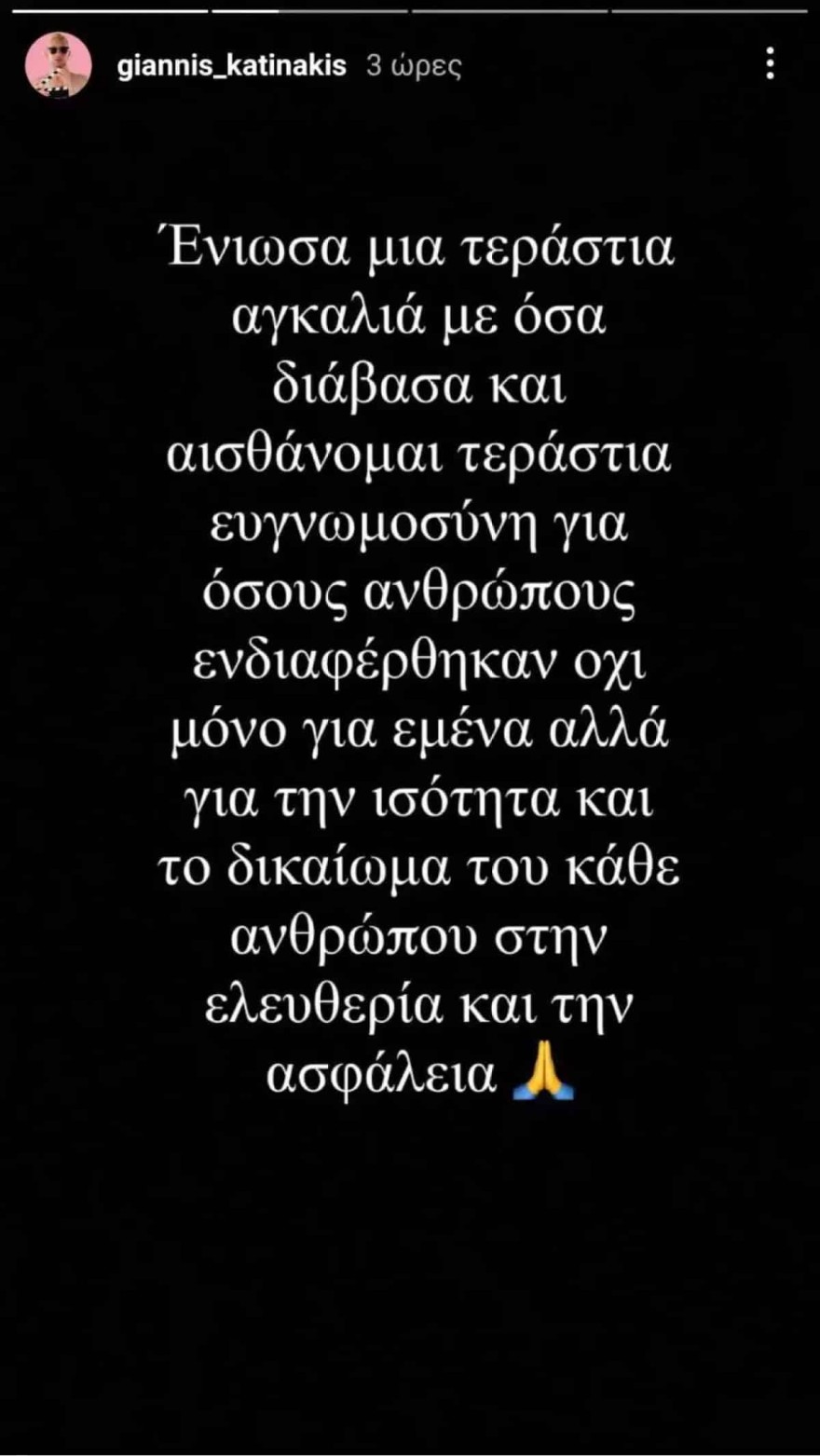
Task: Click the third story progress segment
Action: (x=508, y=12)
